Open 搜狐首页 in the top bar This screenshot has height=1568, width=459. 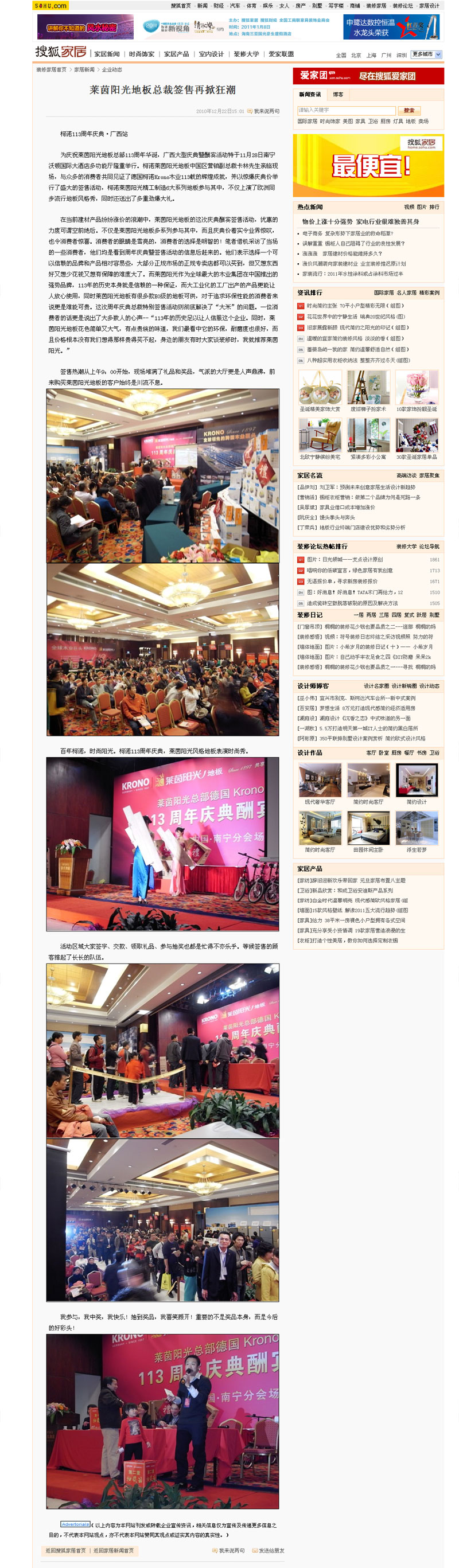tap(180, 6)
